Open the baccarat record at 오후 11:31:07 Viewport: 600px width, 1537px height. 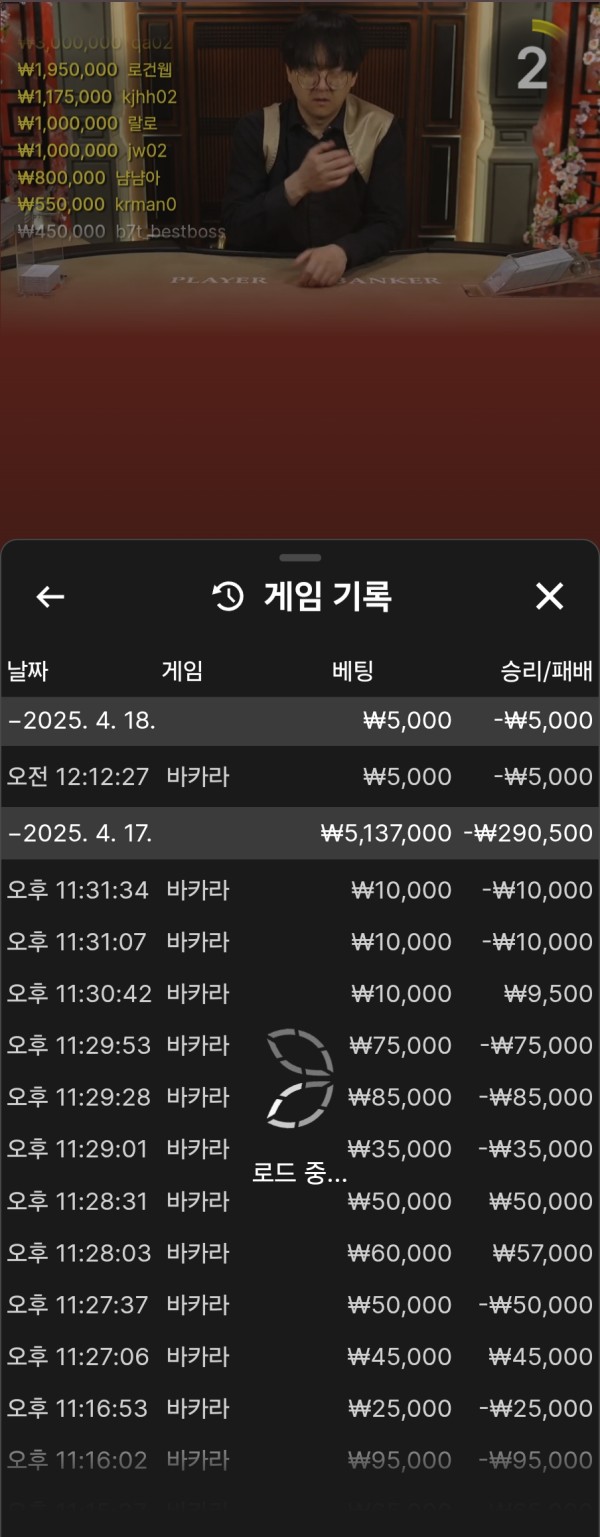(x=299, y=942)
